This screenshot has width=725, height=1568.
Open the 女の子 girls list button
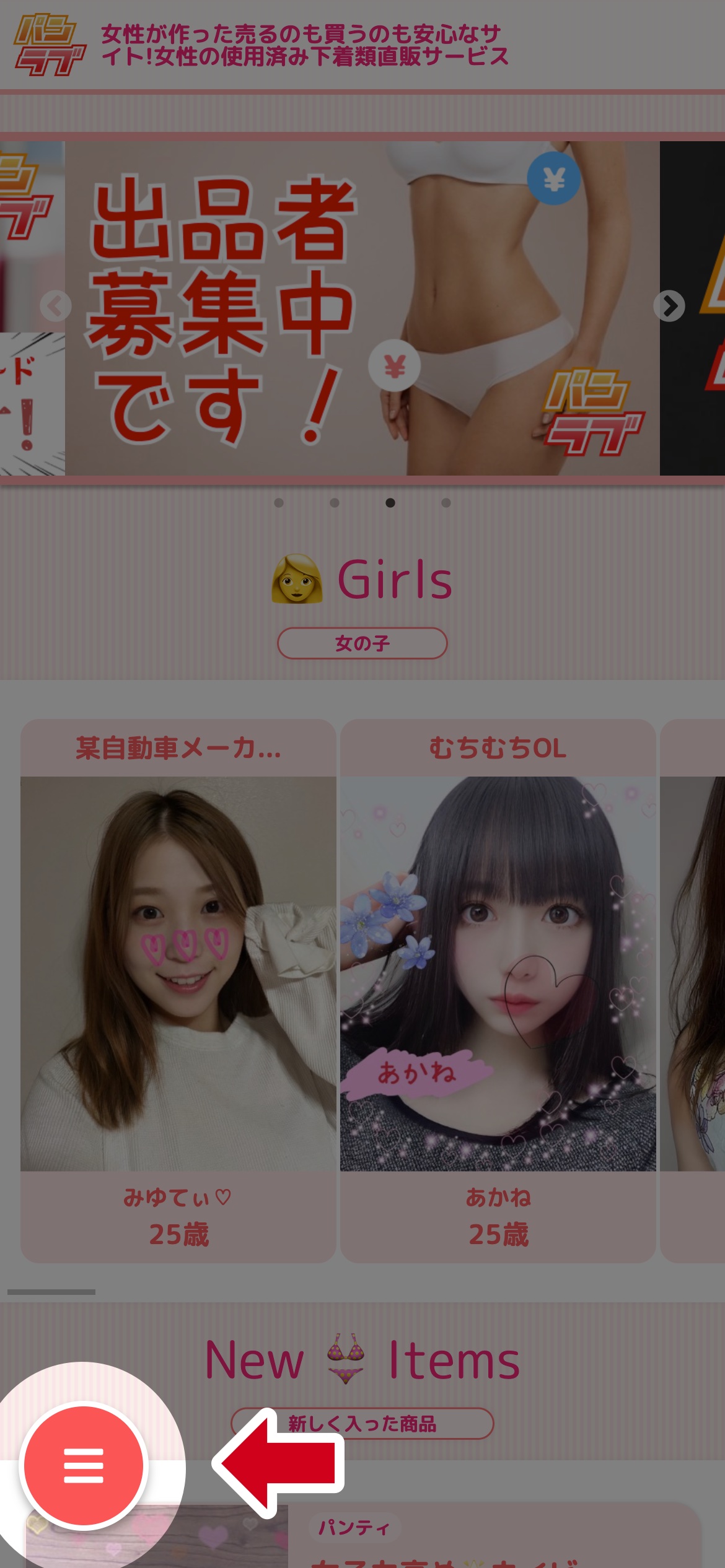[x=362, y=643]
